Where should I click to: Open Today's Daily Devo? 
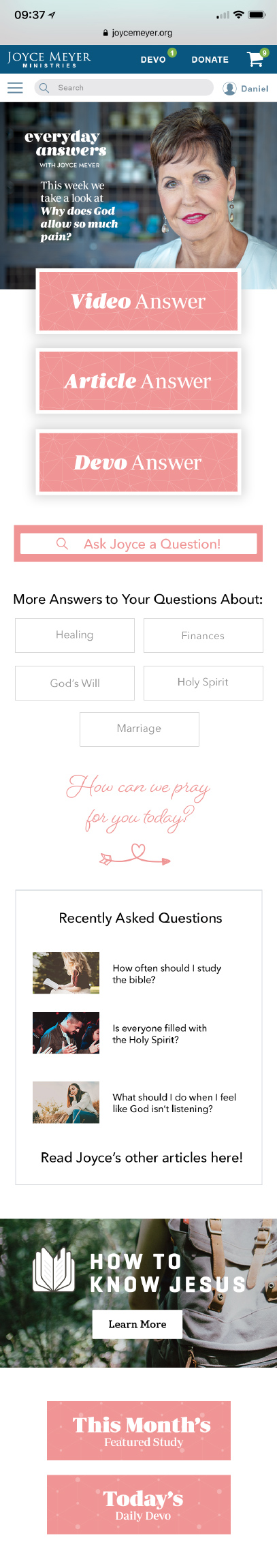(139, 1505)
